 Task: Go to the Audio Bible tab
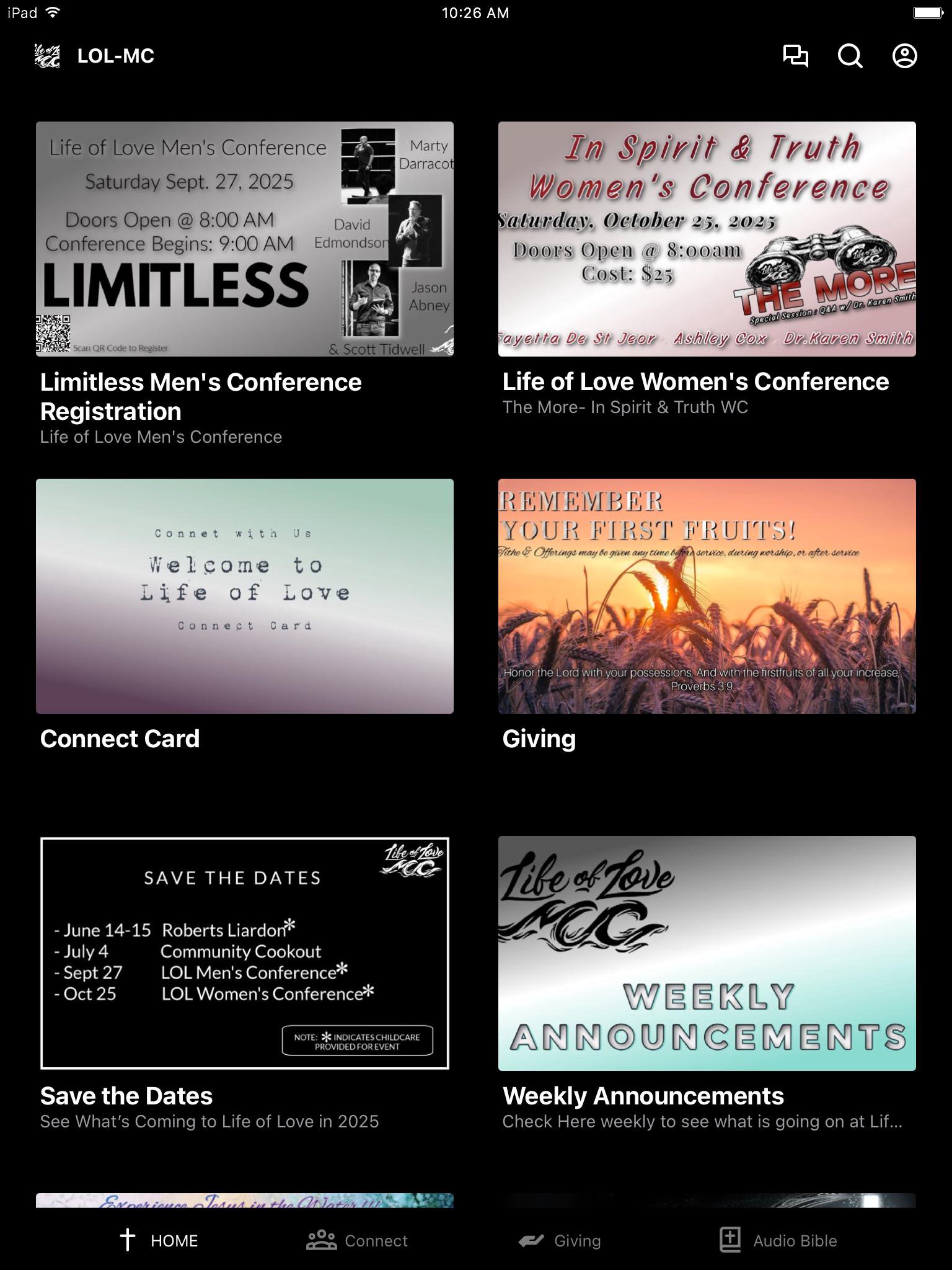[x=778, y=1240]
